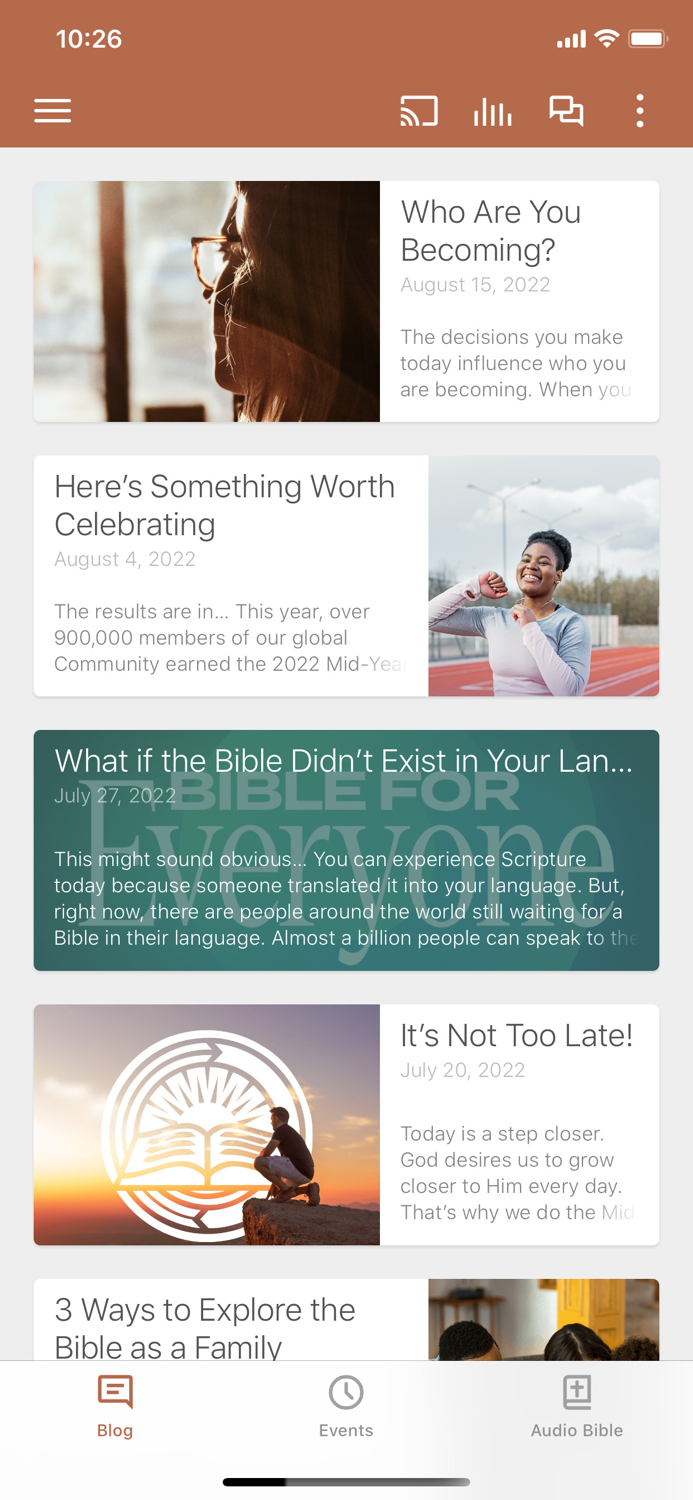
Task: Read the Who Are You Becoming? post
Action: point(346,301)
